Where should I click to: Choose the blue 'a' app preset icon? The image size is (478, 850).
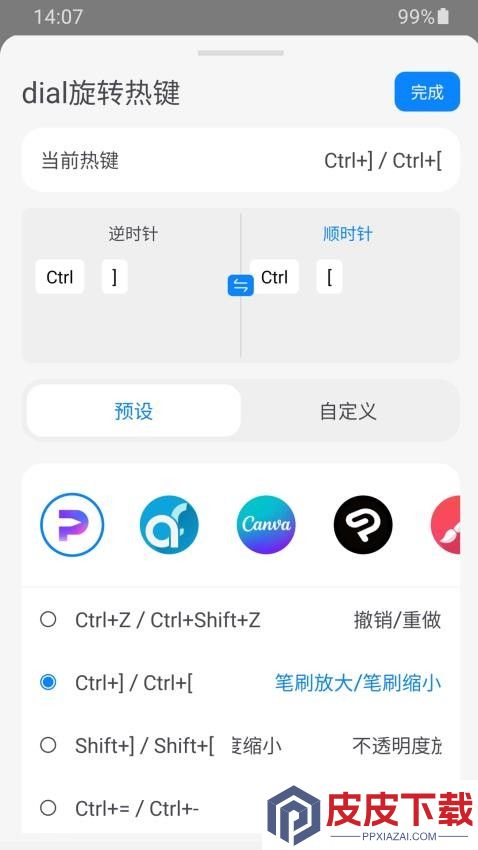[169, 525]
